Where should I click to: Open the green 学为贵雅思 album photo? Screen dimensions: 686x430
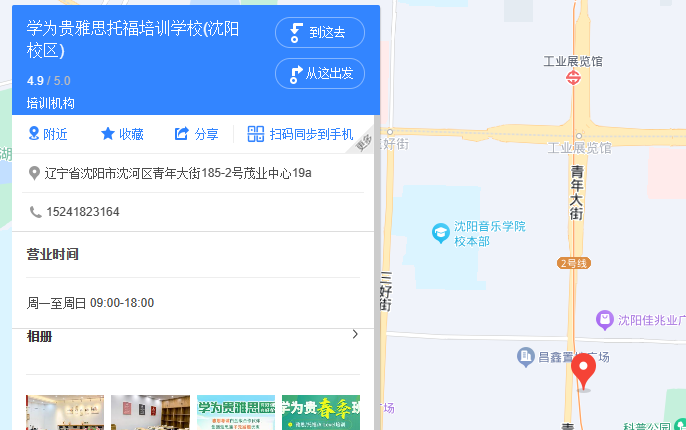[x=236, y=412]
